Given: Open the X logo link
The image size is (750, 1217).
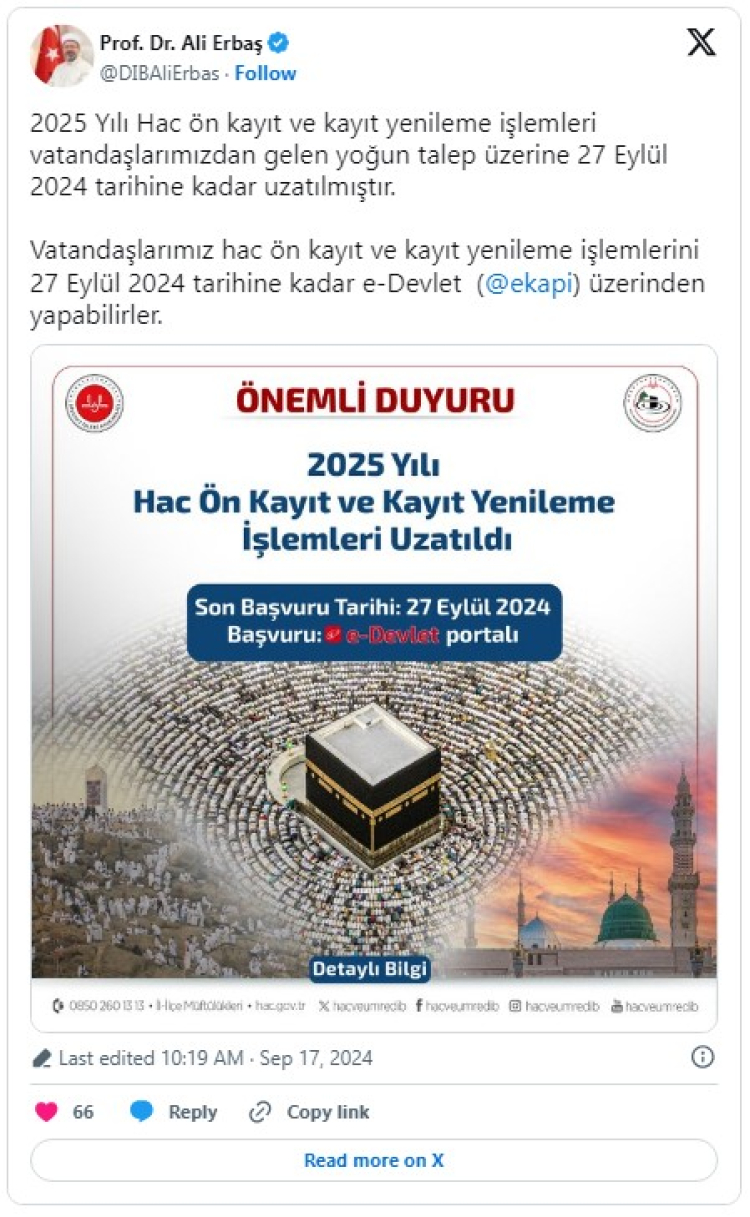Looking at the screenshot, I should point(701,42).
